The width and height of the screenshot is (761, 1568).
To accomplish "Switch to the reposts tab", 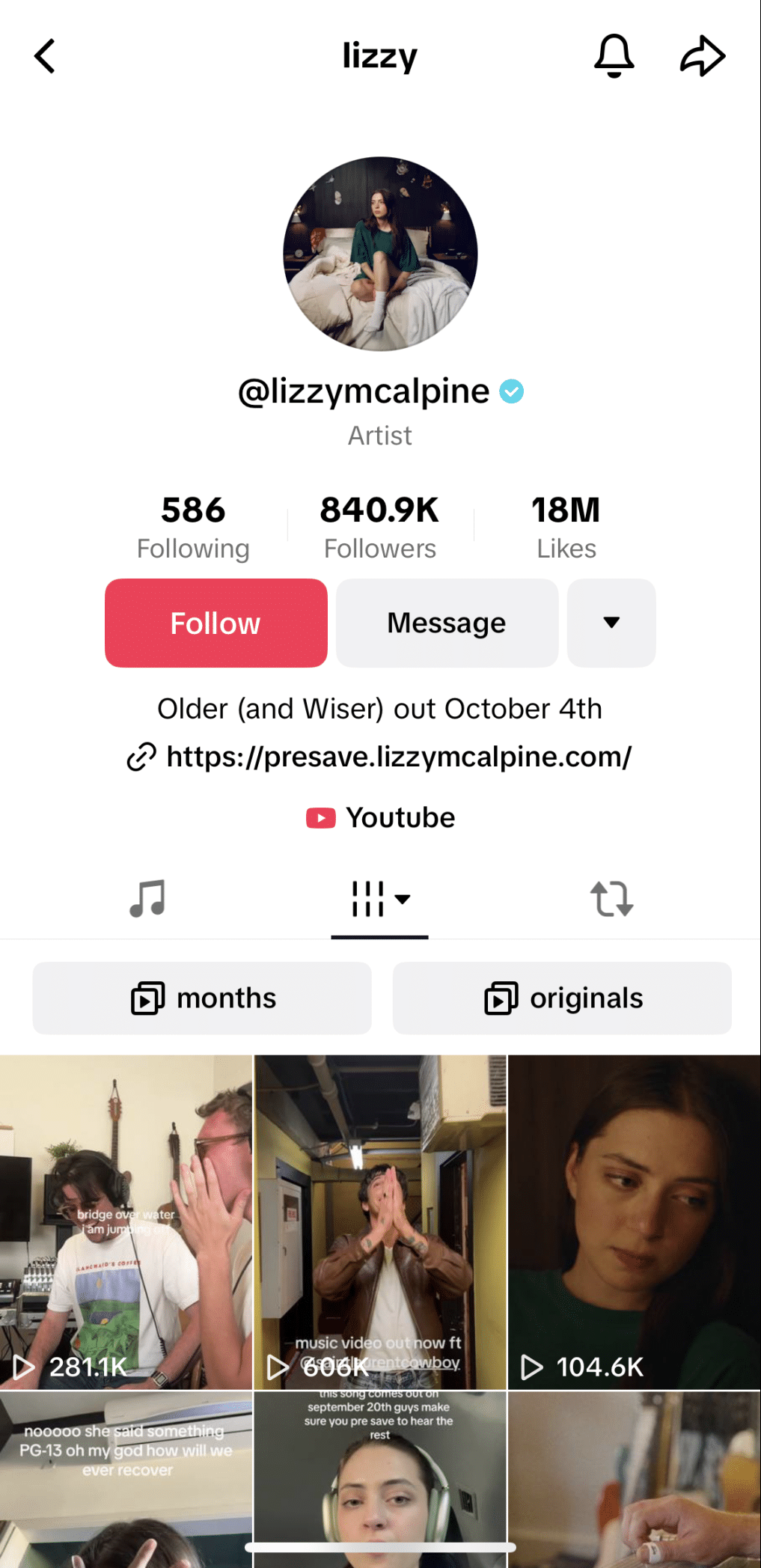I will tap(612, 898).
